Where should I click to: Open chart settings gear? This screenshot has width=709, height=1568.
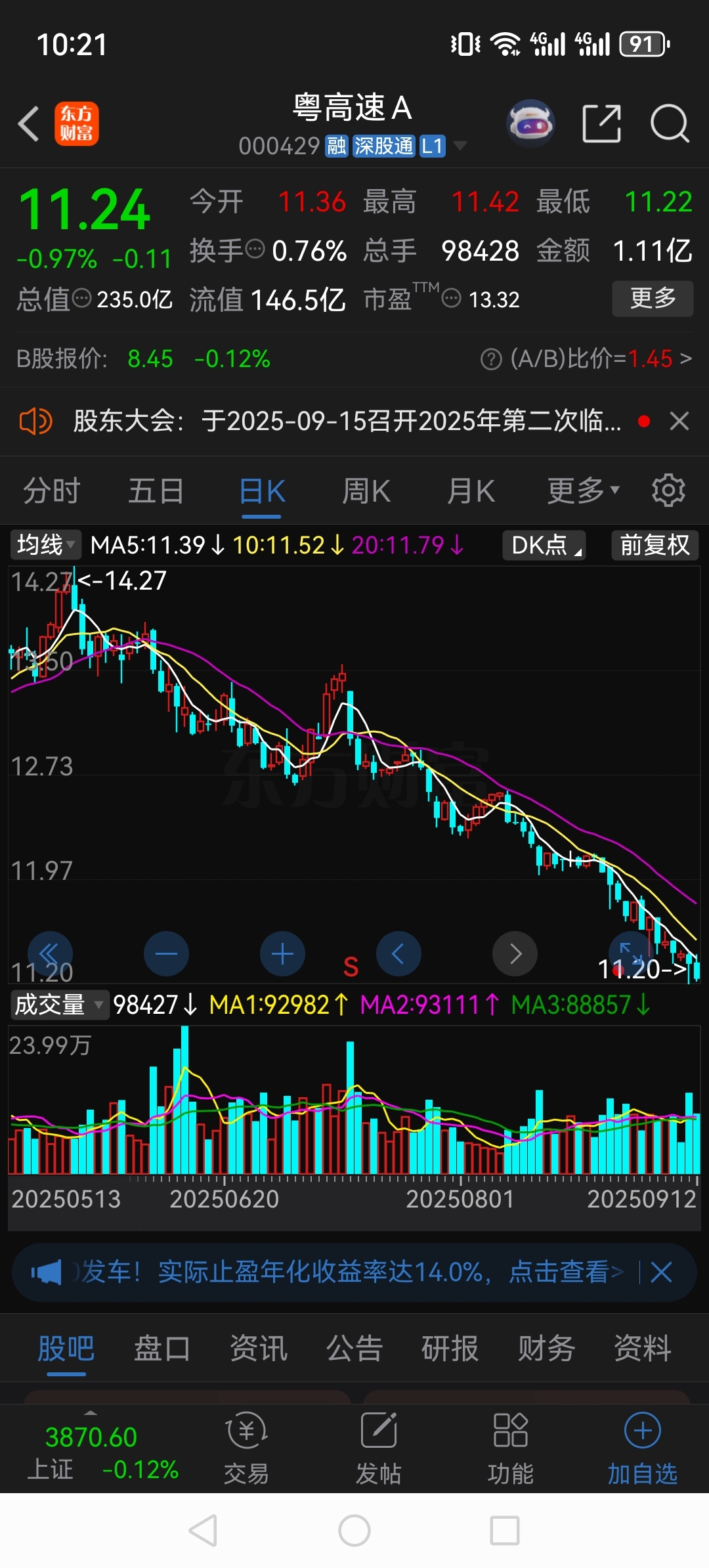tap(668, 490)
